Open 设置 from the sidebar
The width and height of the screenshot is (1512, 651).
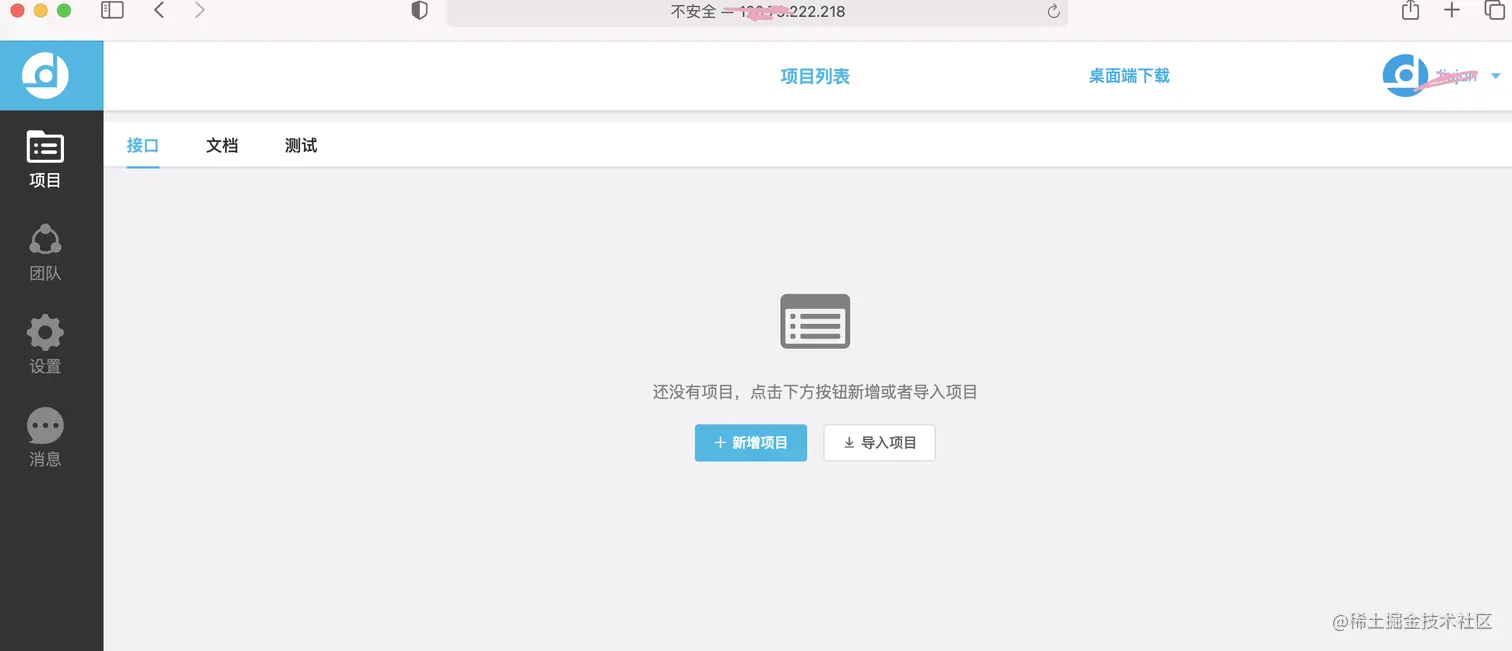[x=45, y=345]
